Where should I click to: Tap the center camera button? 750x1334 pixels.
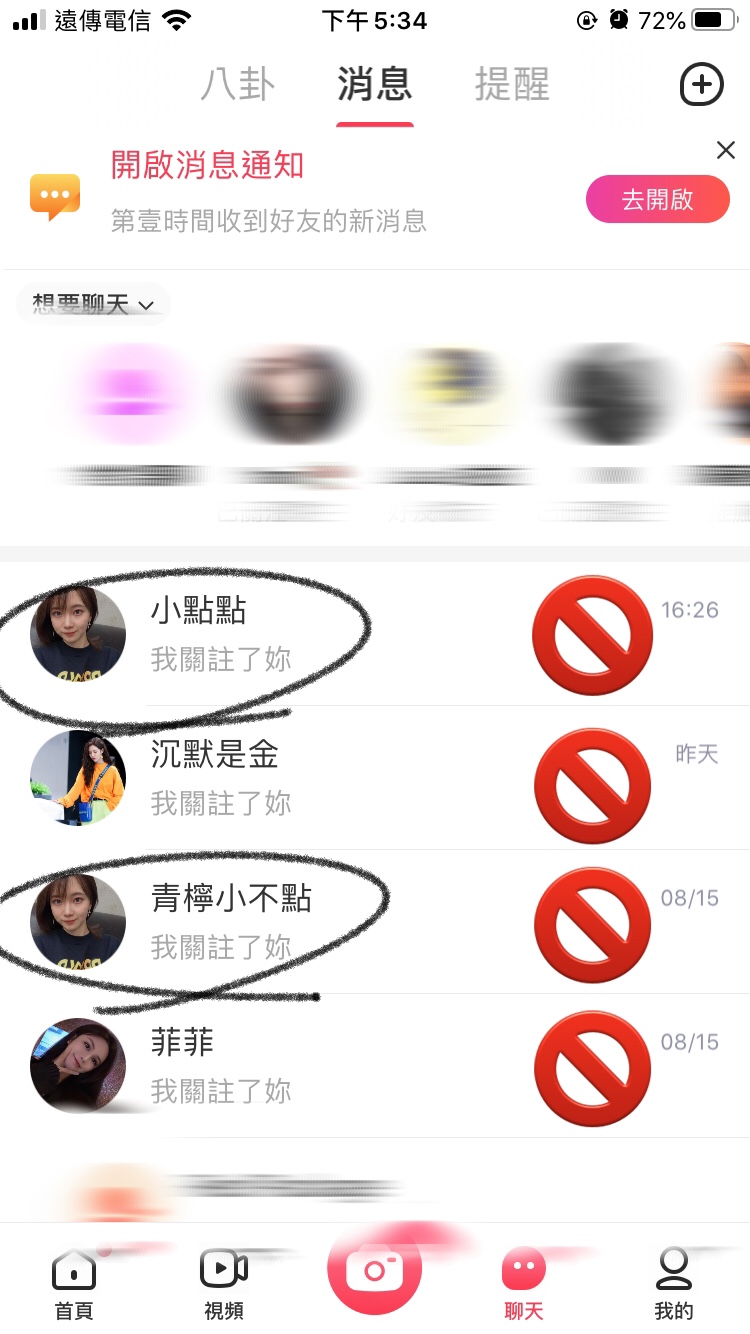(374, 1270)
